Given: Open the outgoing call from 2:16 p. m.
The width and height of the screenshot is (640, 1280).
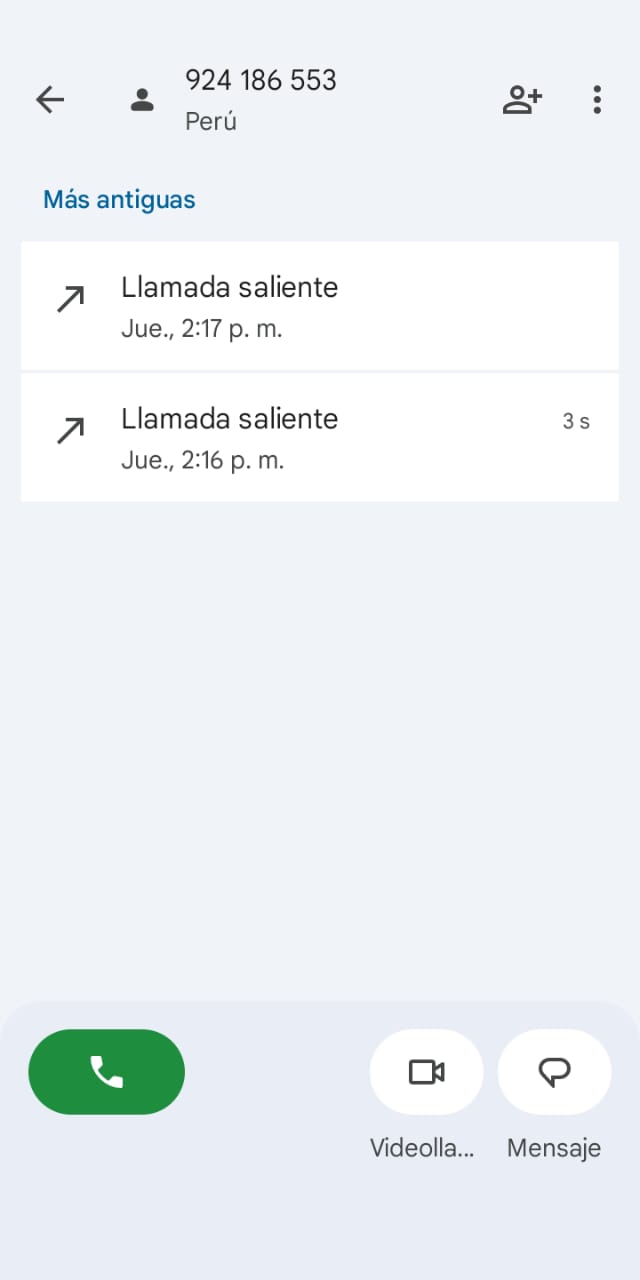Looking at the screenshot, I should (319, 437).
